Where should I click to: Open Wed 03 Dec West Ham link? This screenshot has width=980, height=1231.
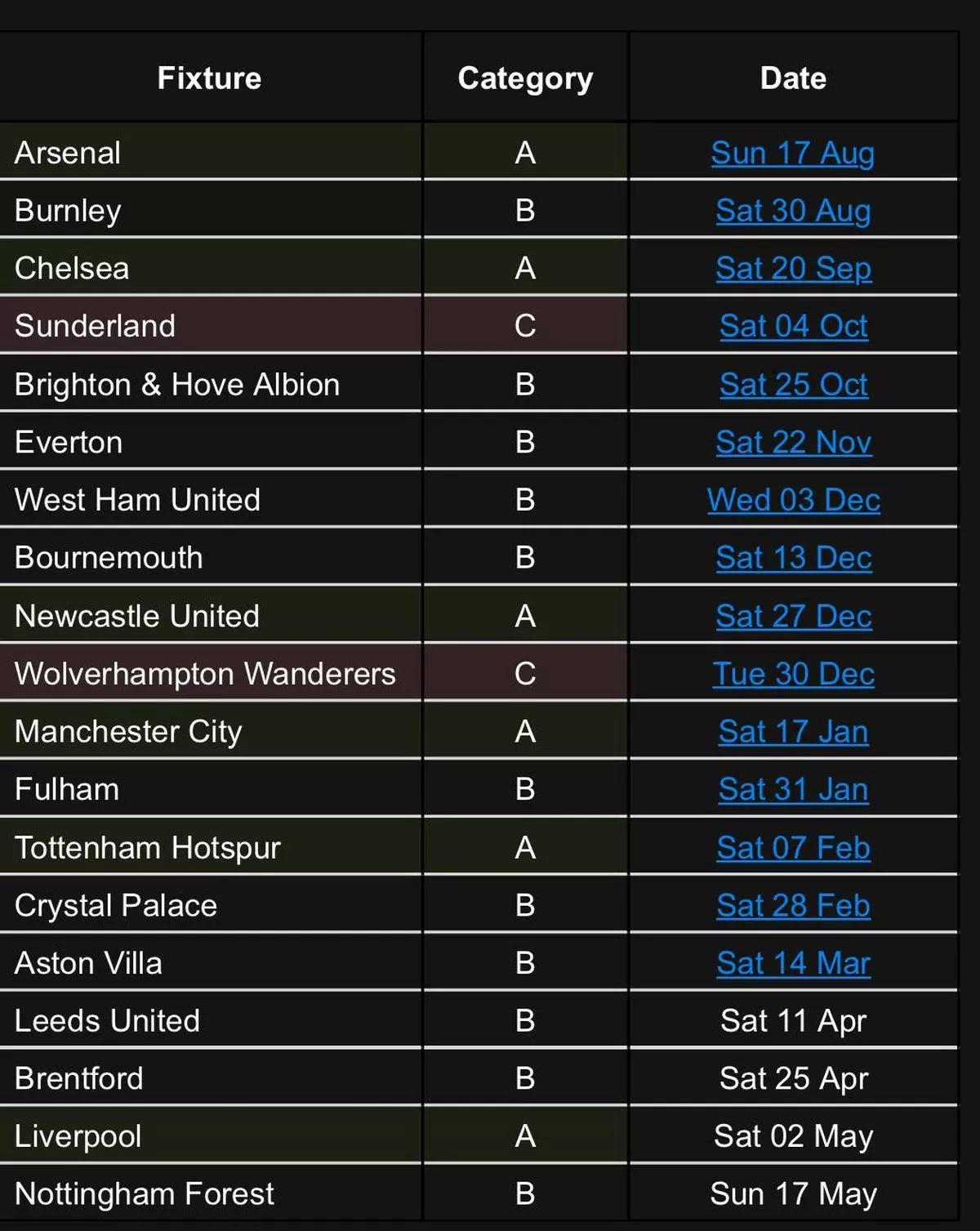click(792, 500)
